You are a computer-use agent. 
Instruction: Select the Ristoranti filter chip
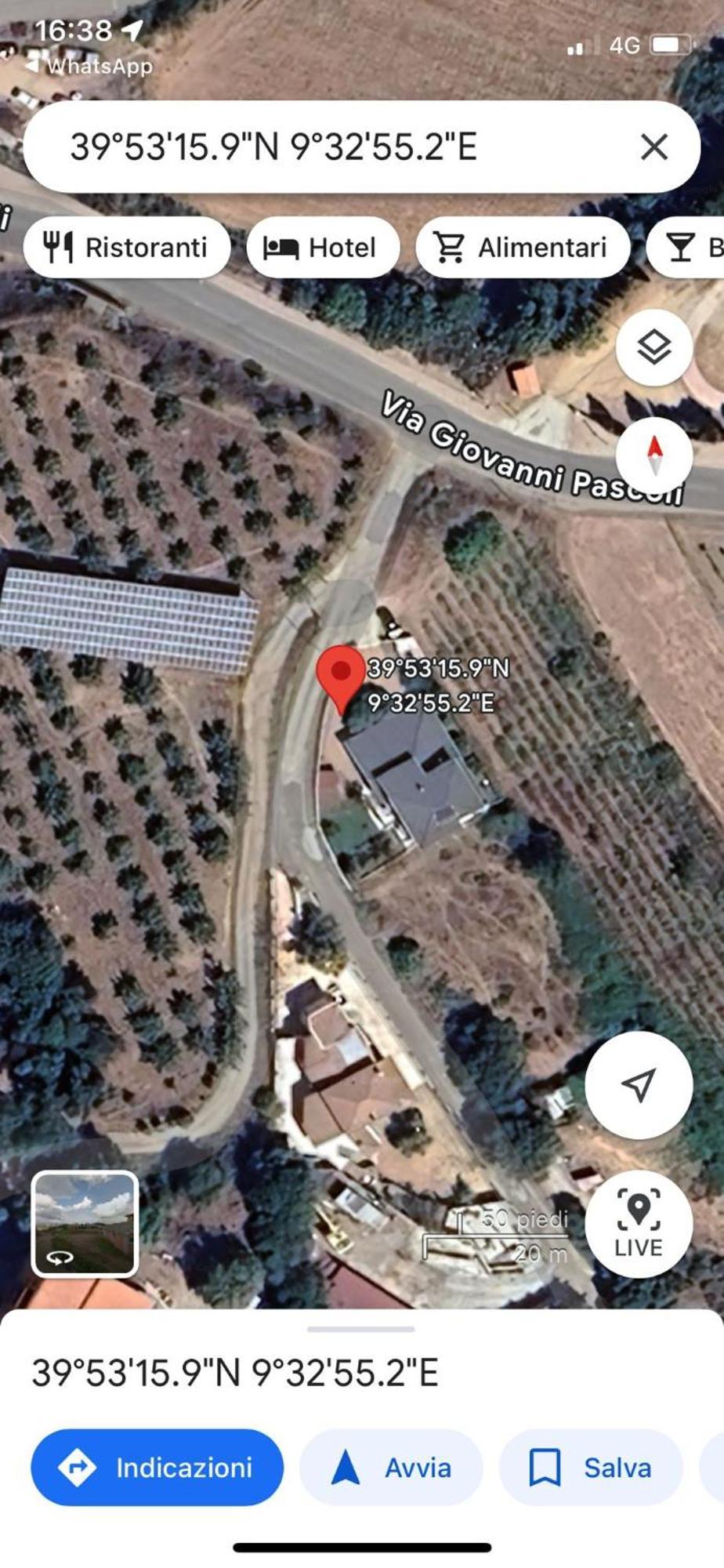(127, 248)
